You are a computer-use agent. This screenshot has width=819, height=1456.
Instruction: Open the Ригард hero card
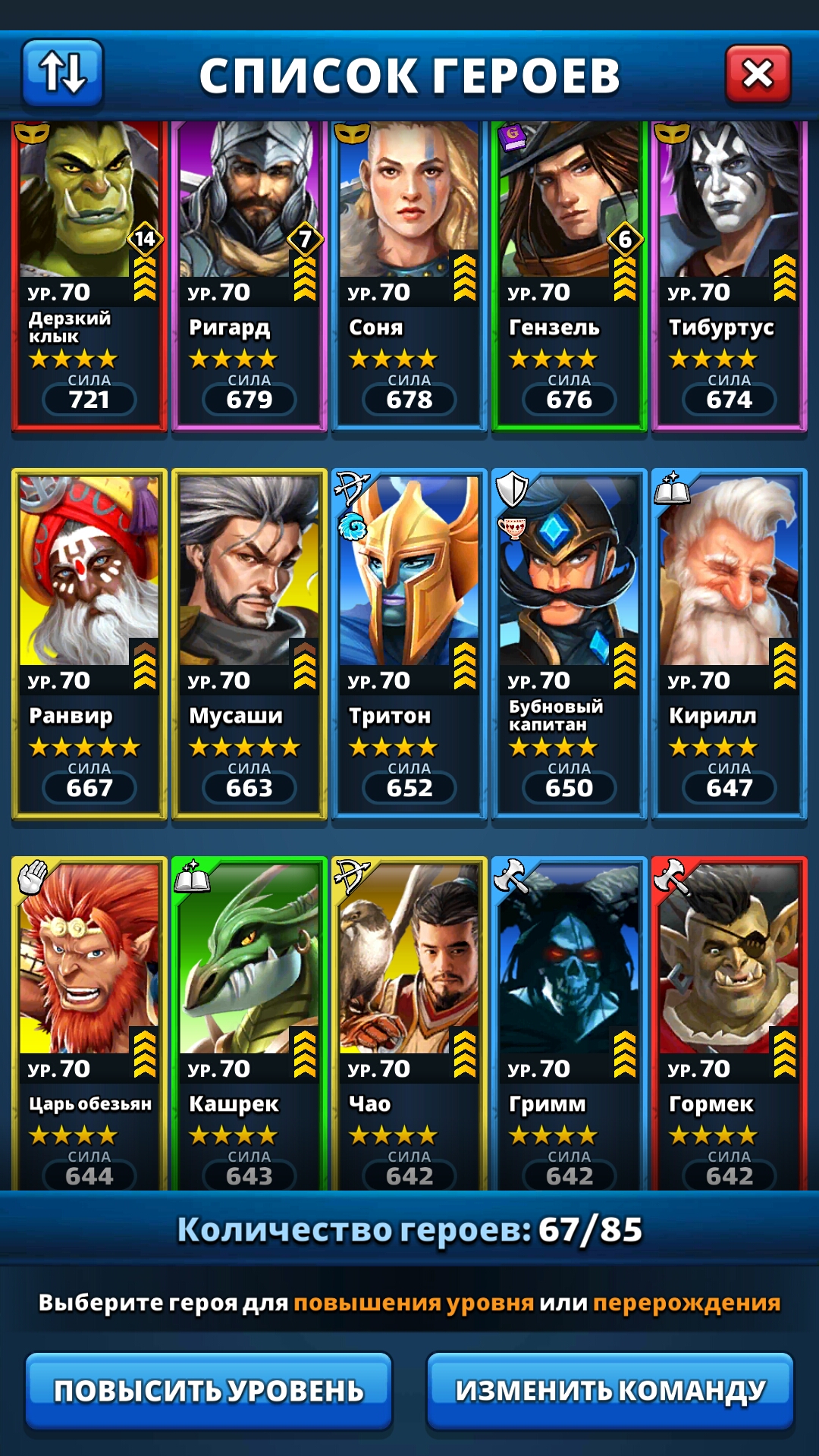(x=249, y=275)
